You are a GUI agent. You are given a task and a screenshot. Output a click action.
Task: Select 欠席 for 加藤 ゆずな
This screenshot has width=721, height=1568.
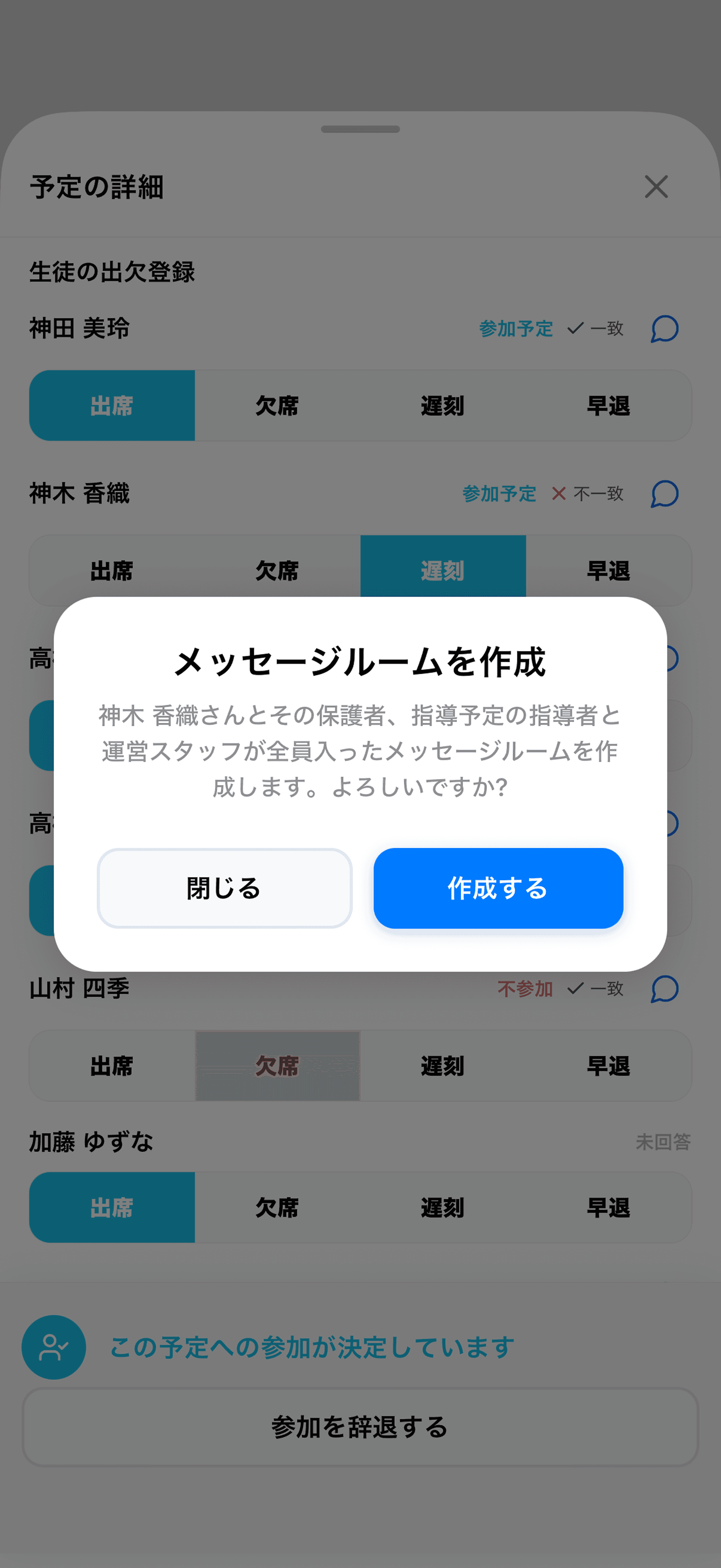(277, 1208)
